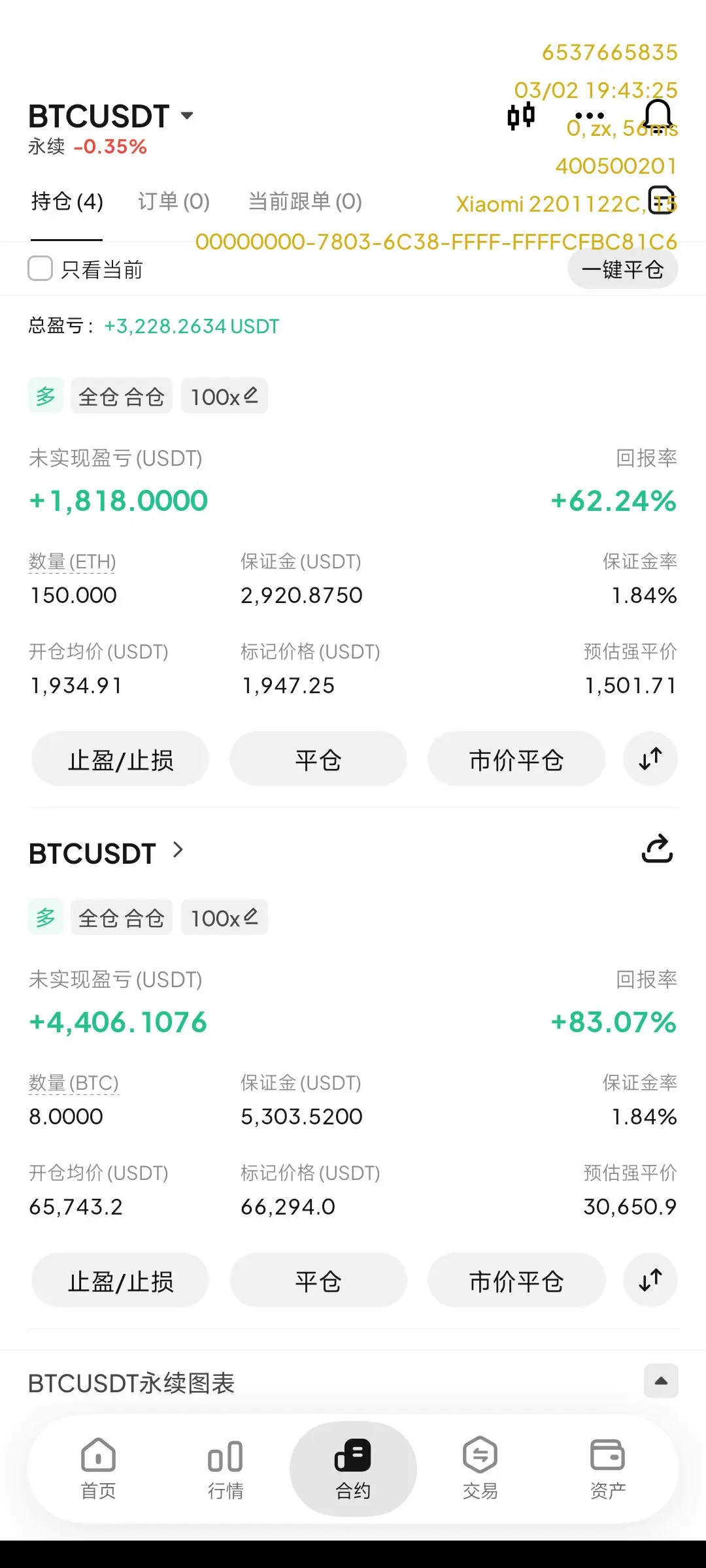Viewport: 706px width, 1568px height.
Task: Expand the BTCUSDT永续图表 panel
Action: (661, 1381)
